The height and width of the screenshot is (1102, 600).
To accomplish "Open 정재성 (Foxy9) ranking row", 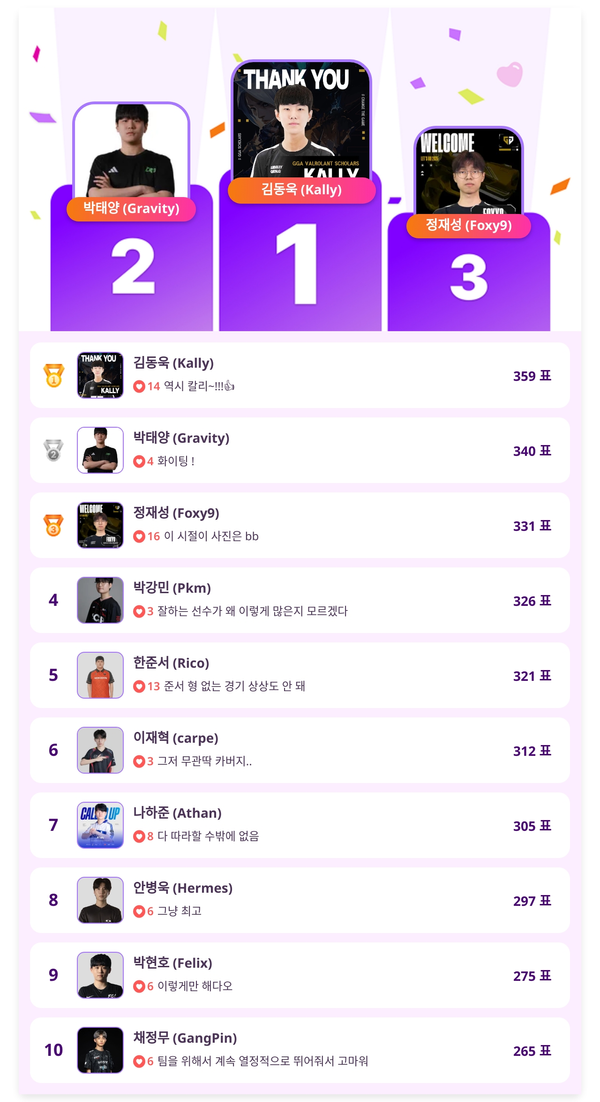I will [300, 525].
